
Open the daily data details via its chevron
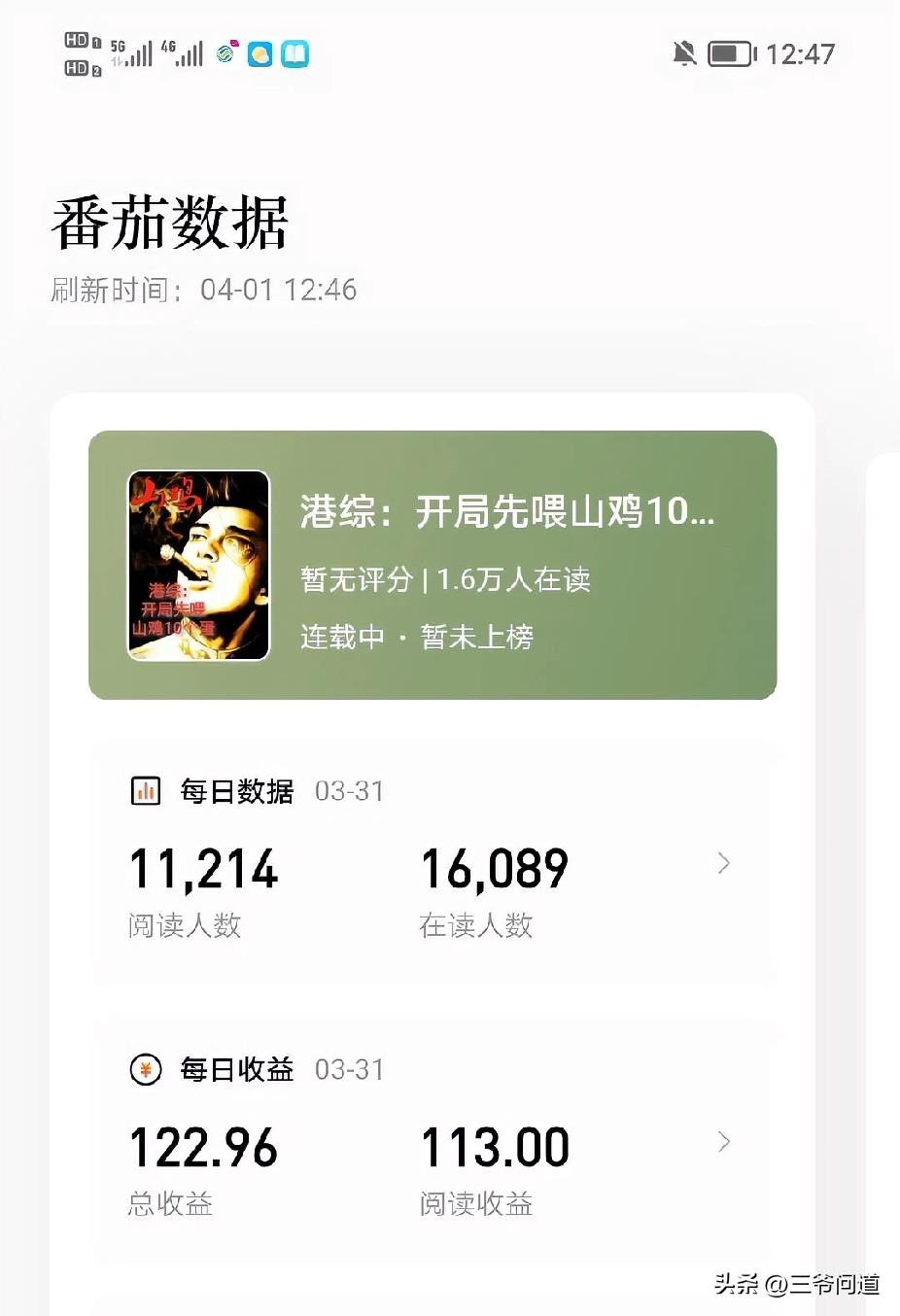click(723, 863)
